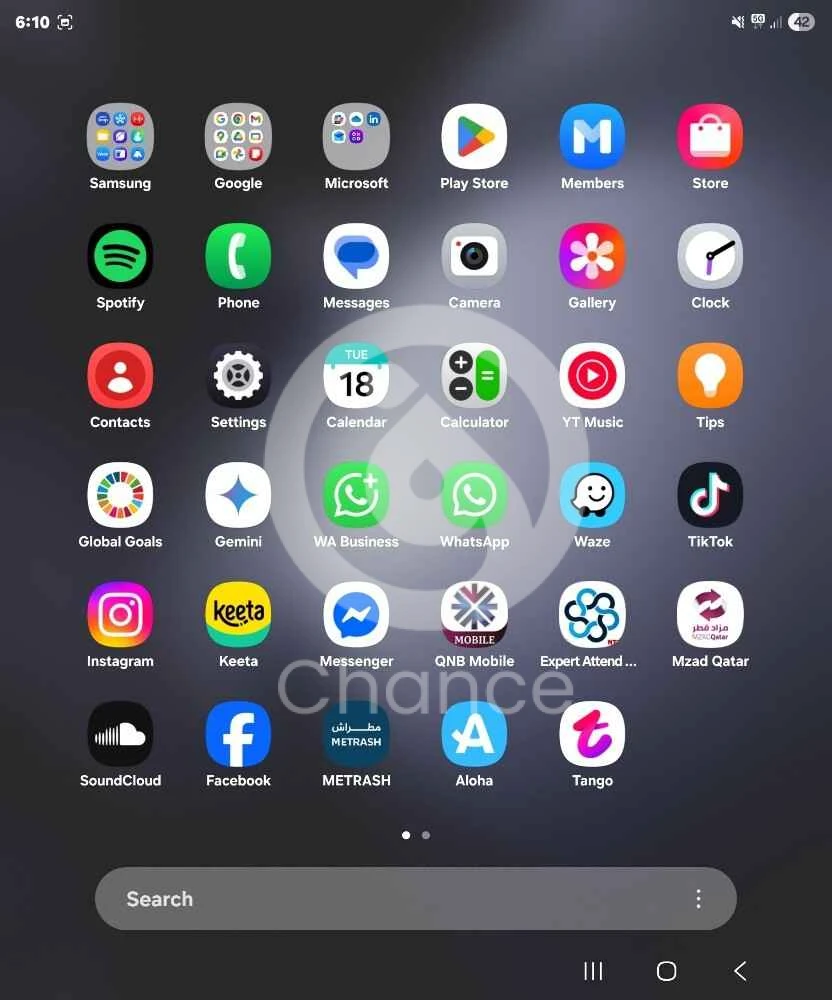Launch Instagram
Viewport: 832px width, 1000px height.
[x=120, y=614]
